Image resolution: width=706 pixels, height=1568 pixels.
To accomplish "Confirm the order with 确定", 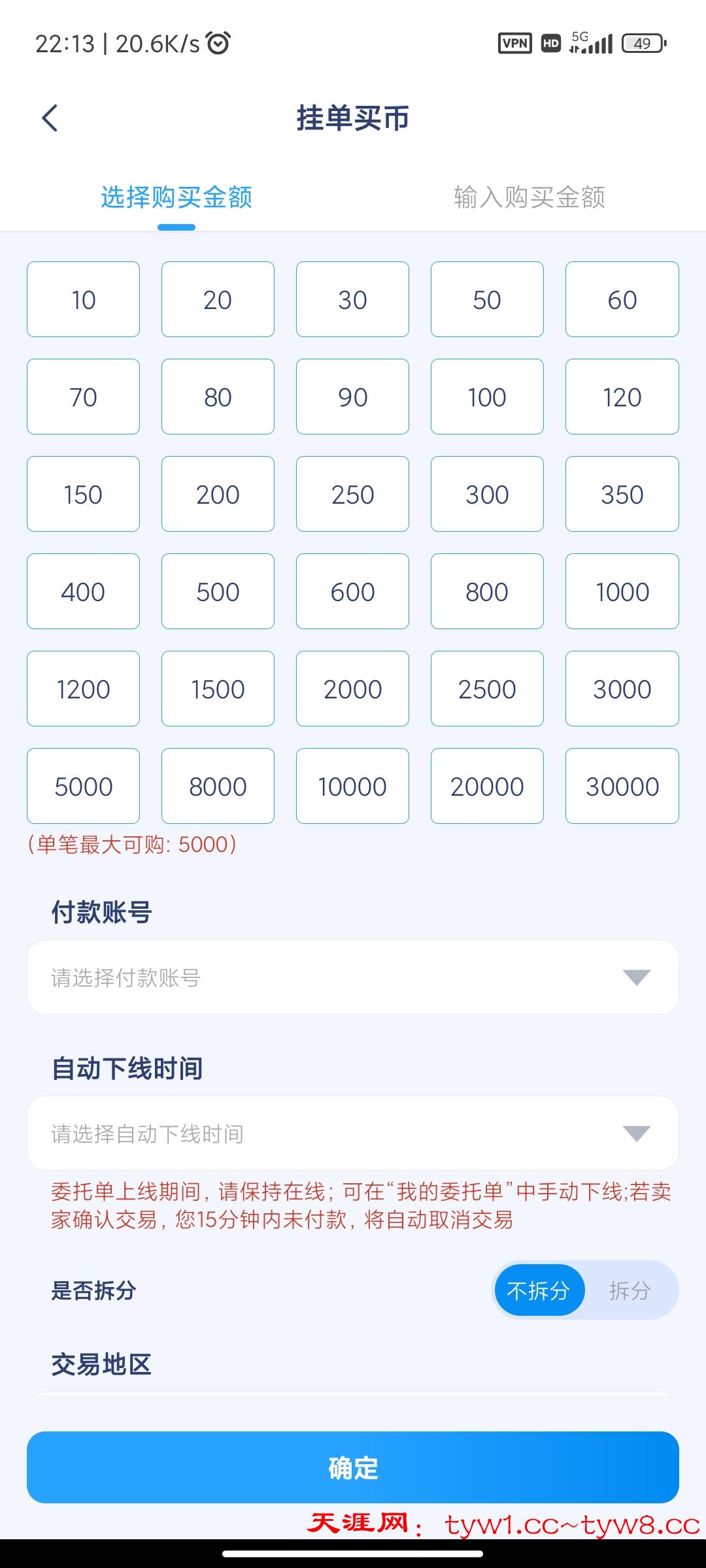I will pyautogui.click(x=352, y=1468).
